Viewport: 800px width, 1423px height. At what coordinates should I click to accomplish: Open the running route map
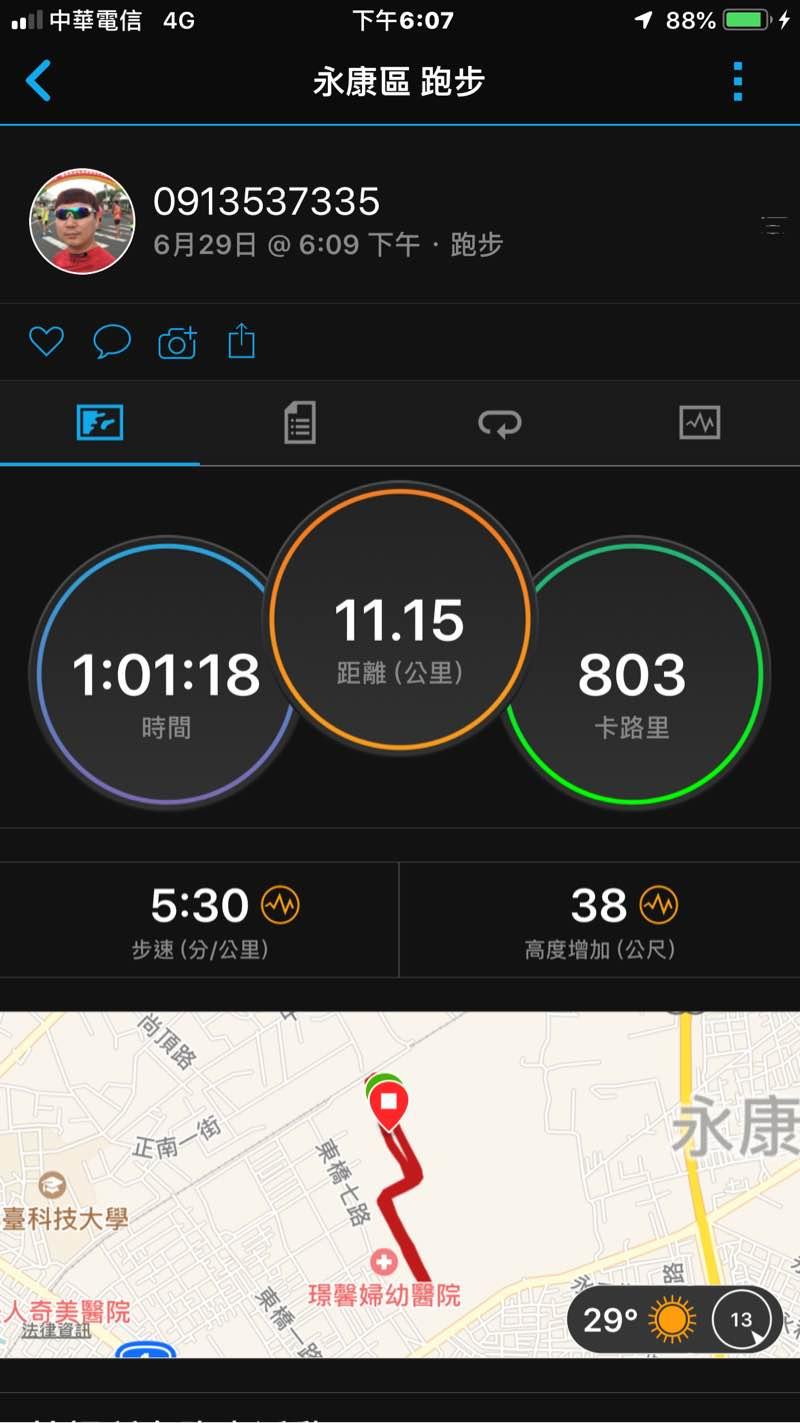click(300, 1180)
